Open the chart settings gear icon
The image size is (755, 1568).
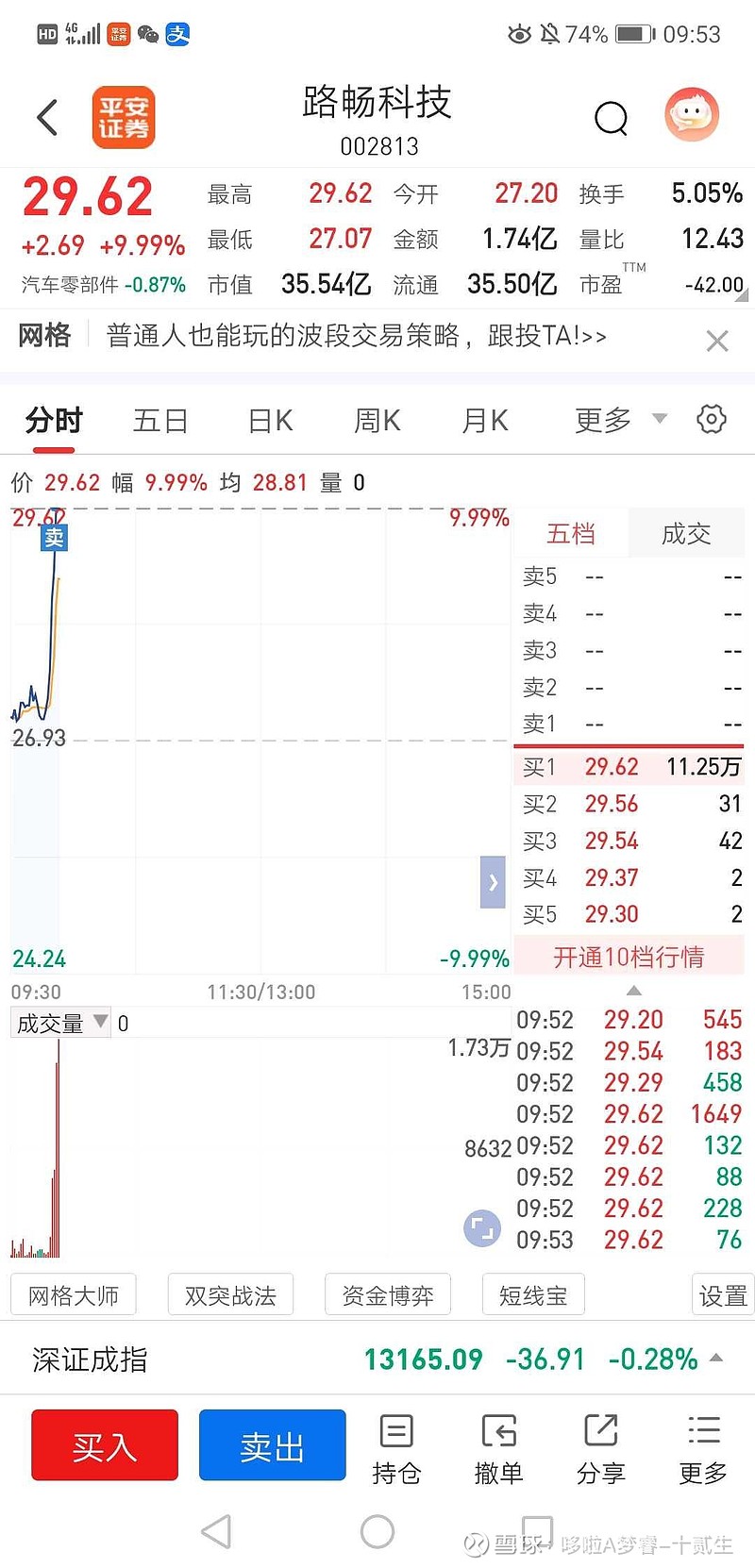[x=711, y=419]
